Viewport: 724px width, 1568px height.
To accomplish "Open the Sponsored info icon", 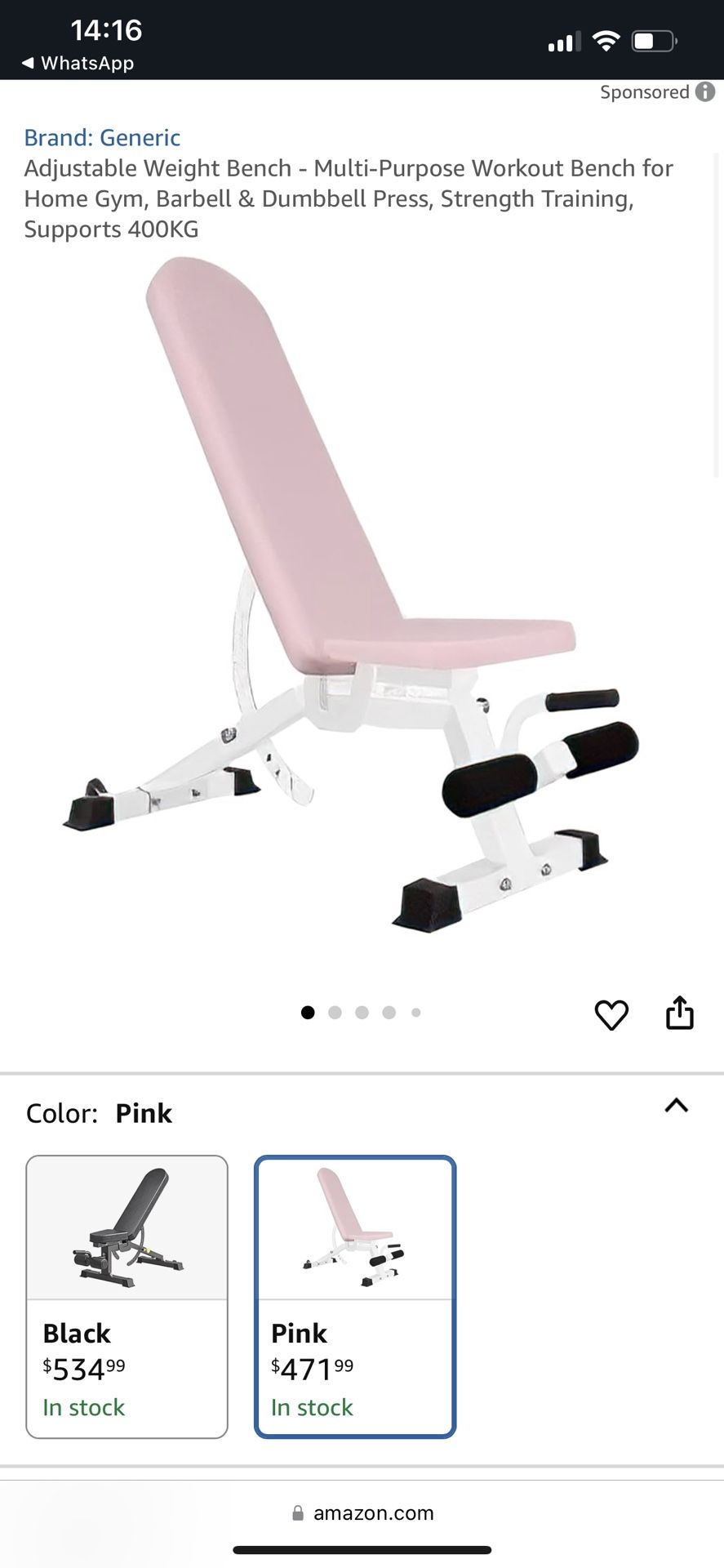I will click(705, 91).
